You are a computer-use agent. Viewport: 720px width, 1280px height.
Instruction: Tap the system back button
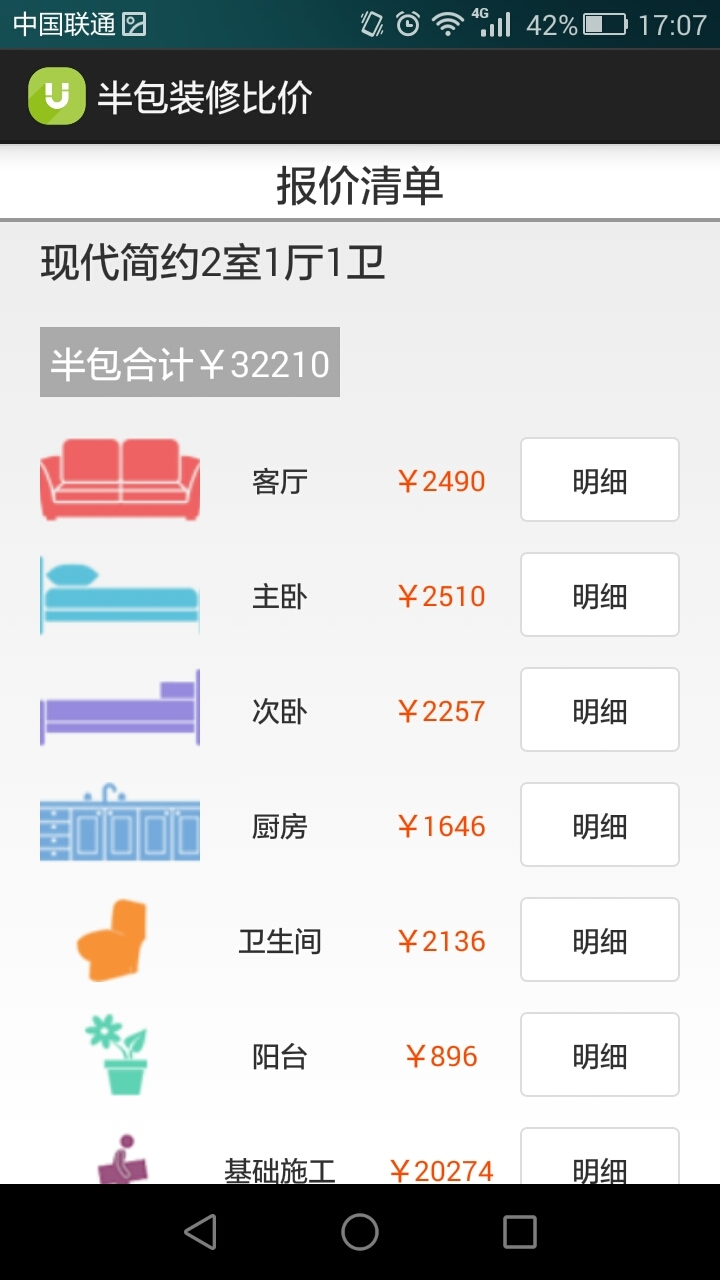coord(201,1232)
